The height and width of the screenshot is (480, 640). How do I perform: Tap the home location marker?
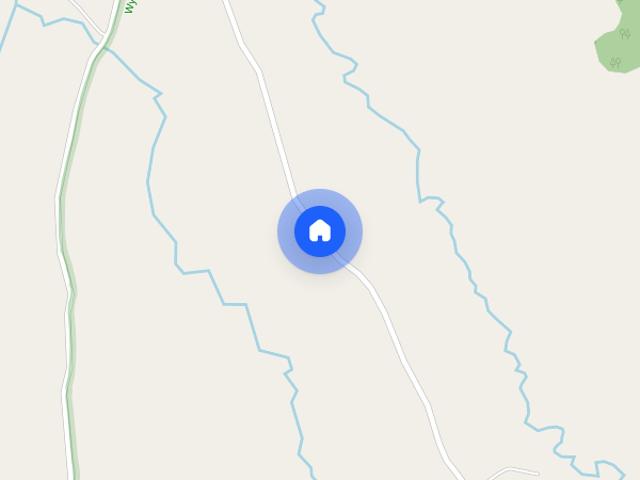320,231
